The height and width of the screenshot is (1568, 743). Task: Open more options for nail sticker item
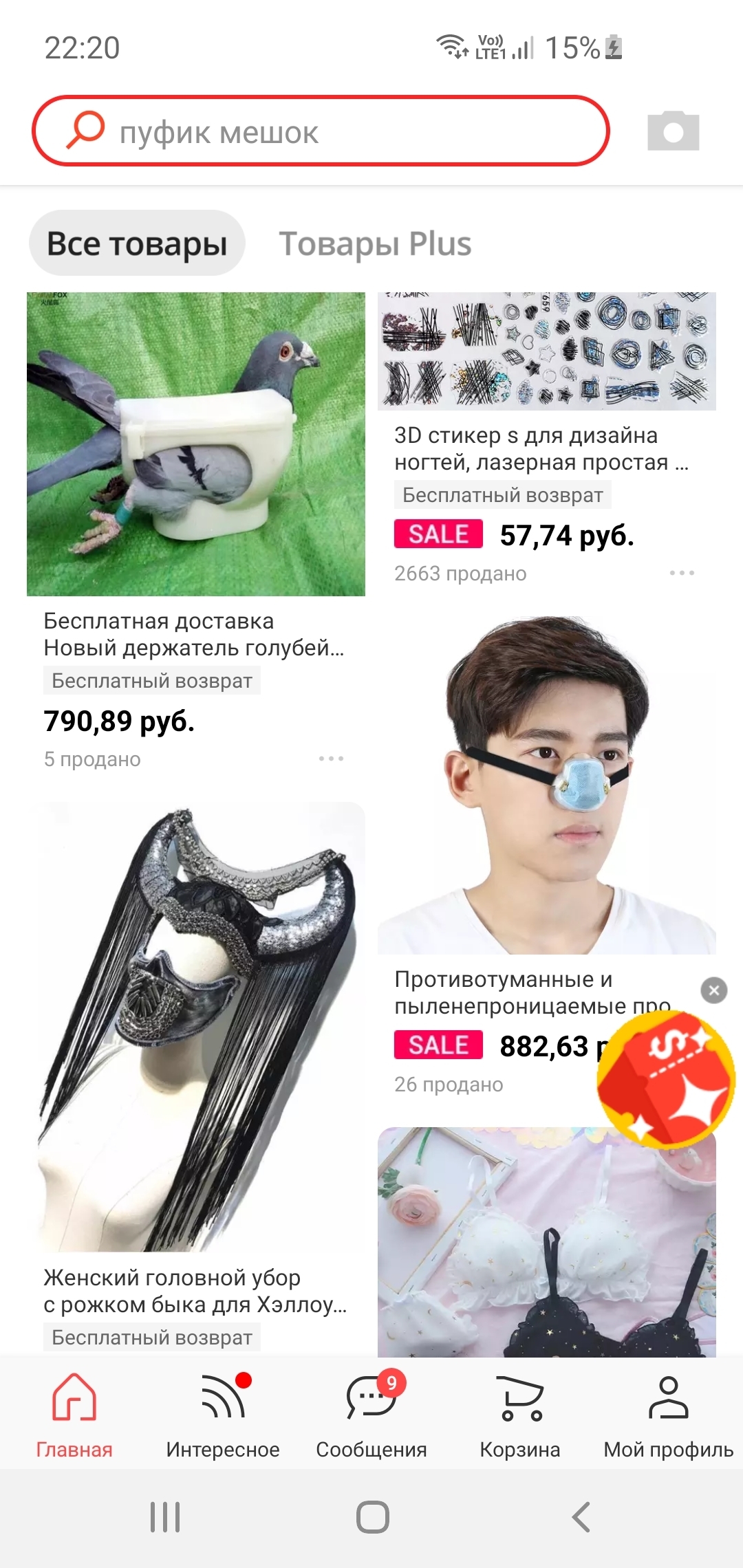682,573
